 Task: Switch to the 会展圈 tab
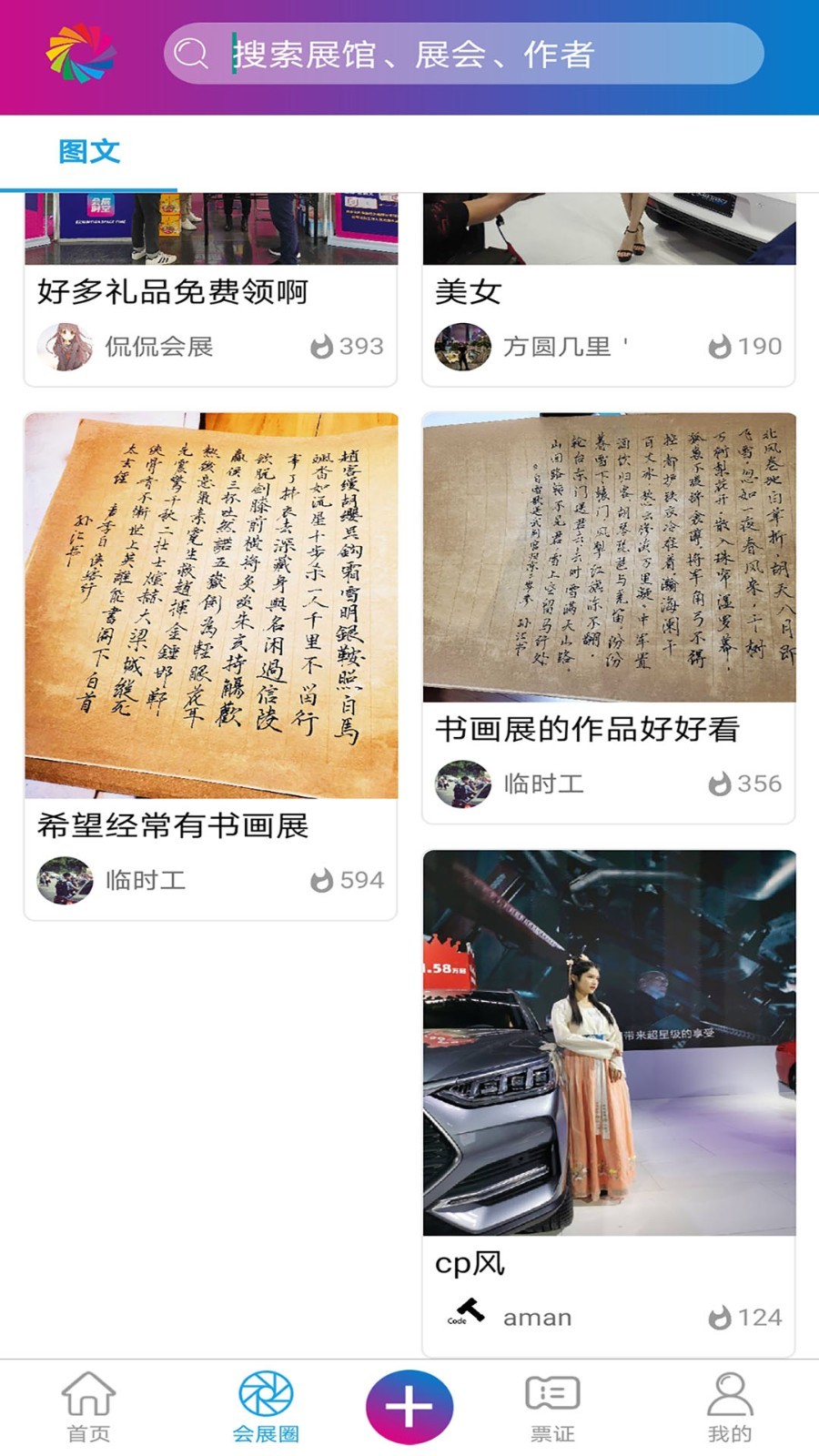(266, 1407)
